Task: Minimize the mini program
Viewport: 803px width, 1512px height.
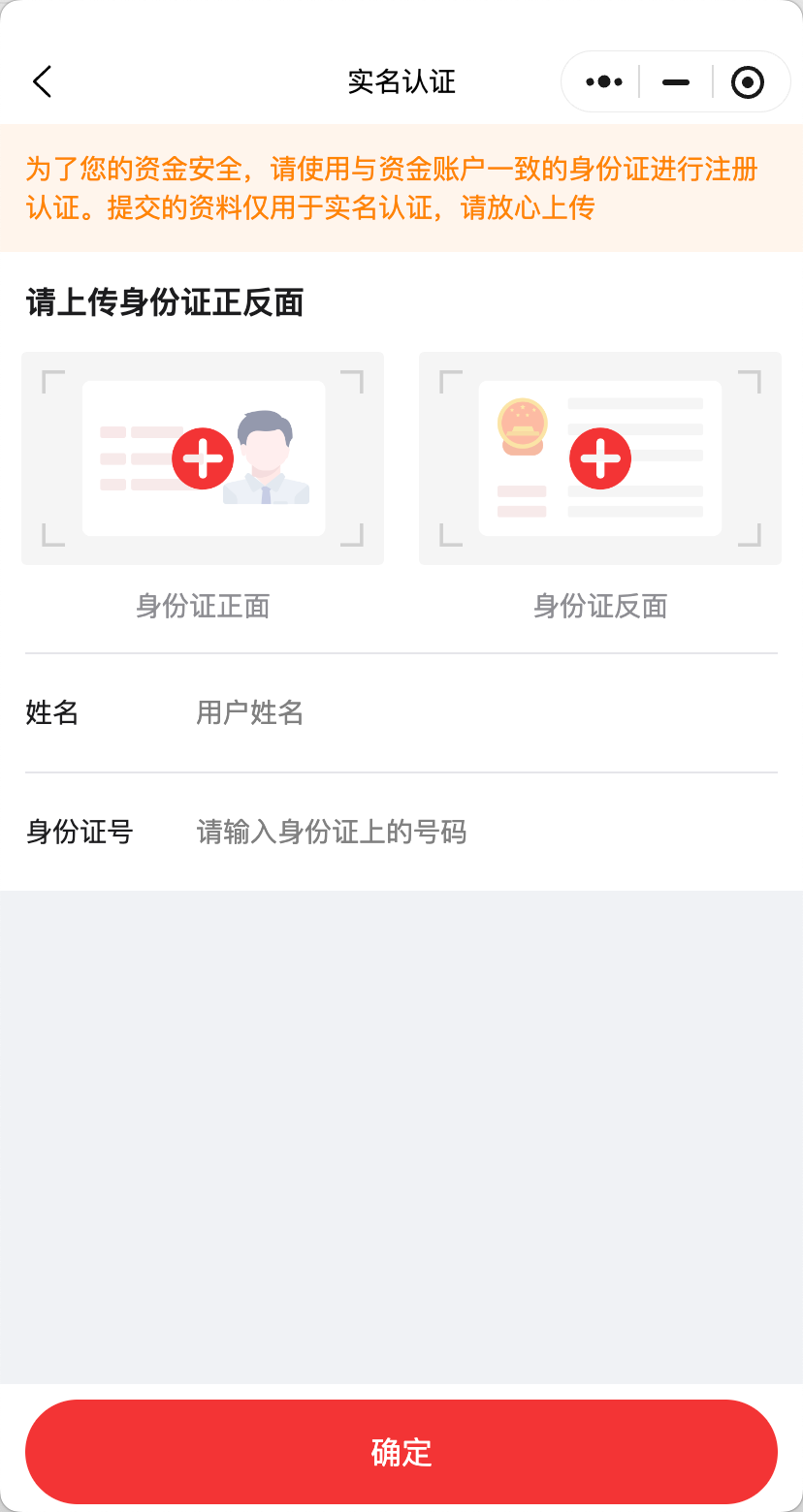Action: pyautogui.click(x=676, y=82)
